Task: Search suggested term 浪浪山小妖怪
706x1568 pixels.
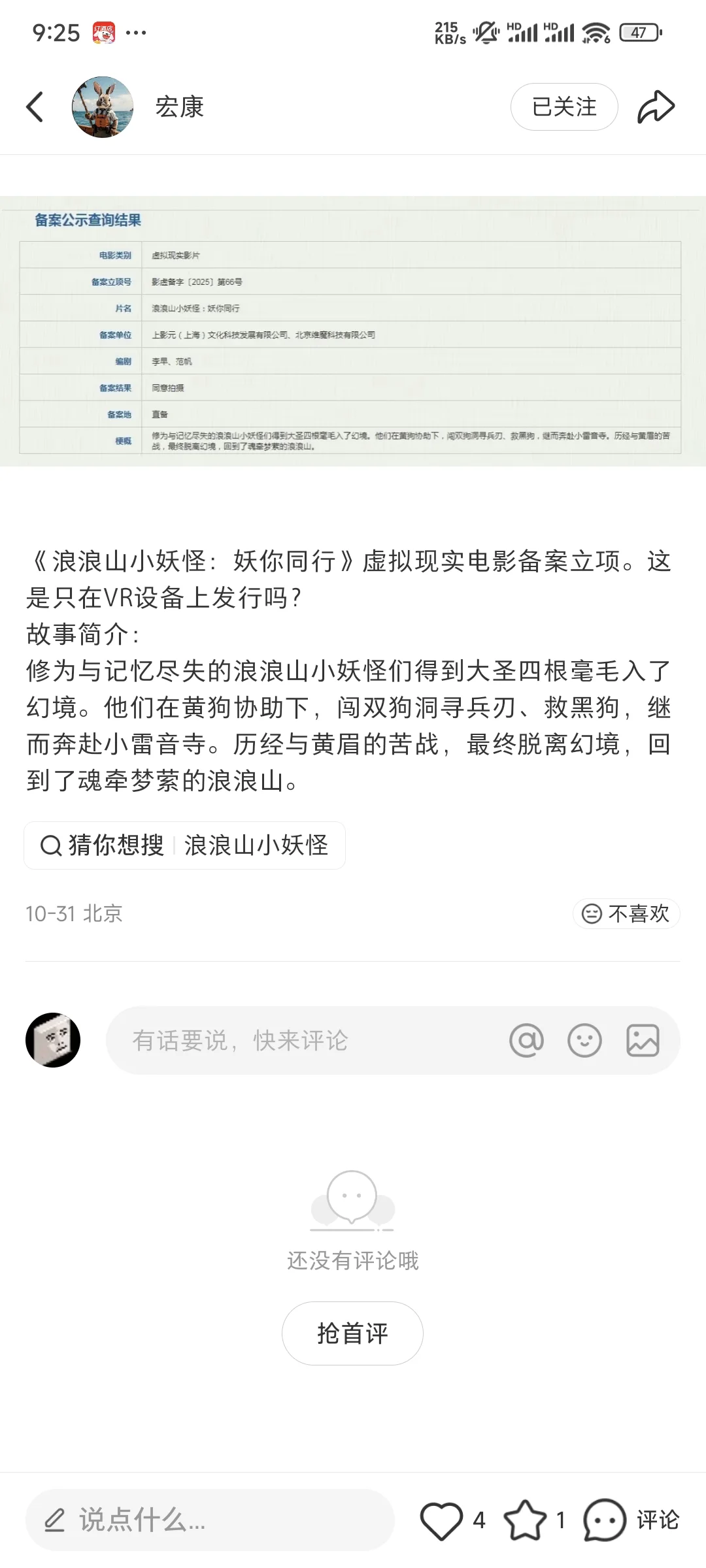Action: [x=255, y=845]
